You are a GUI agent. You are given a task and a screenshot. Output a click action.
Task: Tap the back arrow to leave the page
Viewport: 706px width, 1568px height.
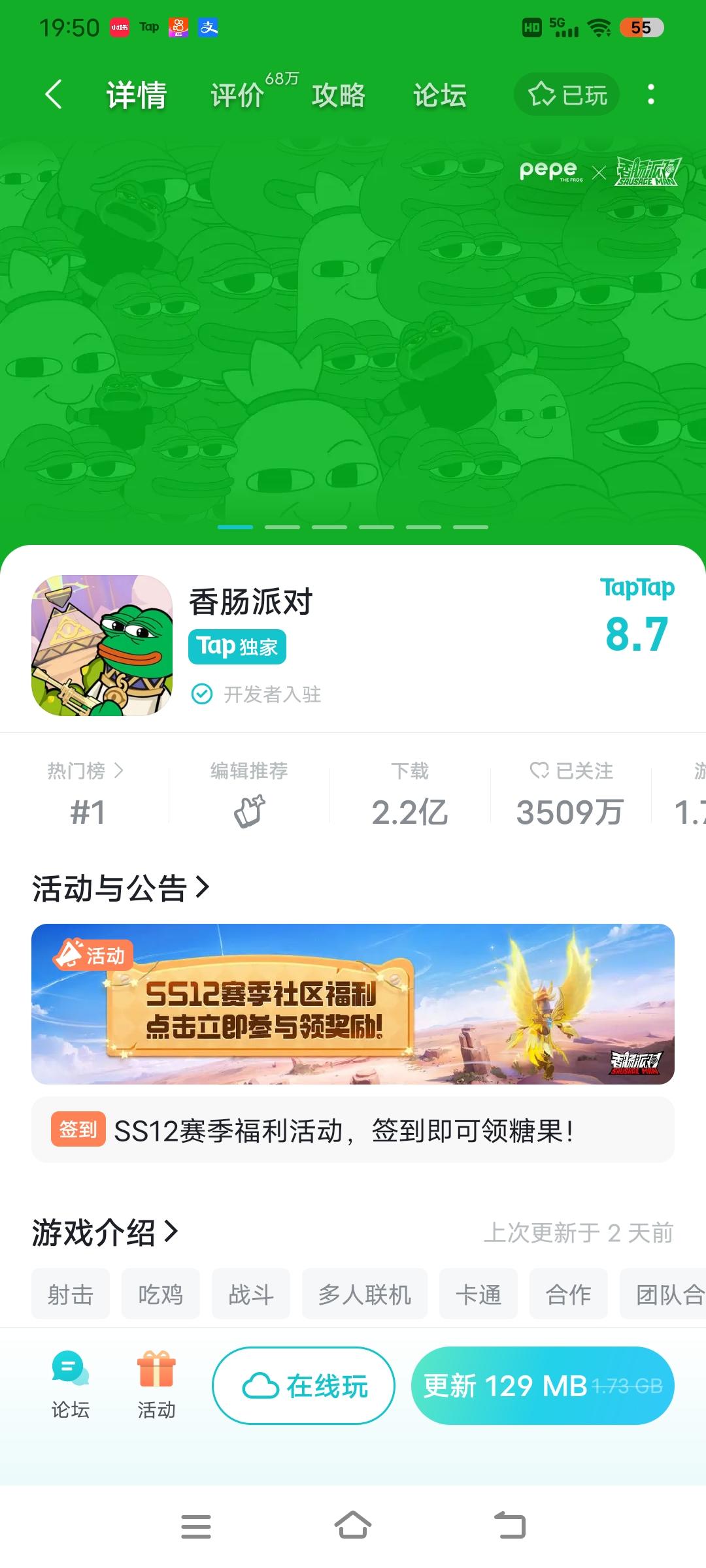tap(54, 94)
